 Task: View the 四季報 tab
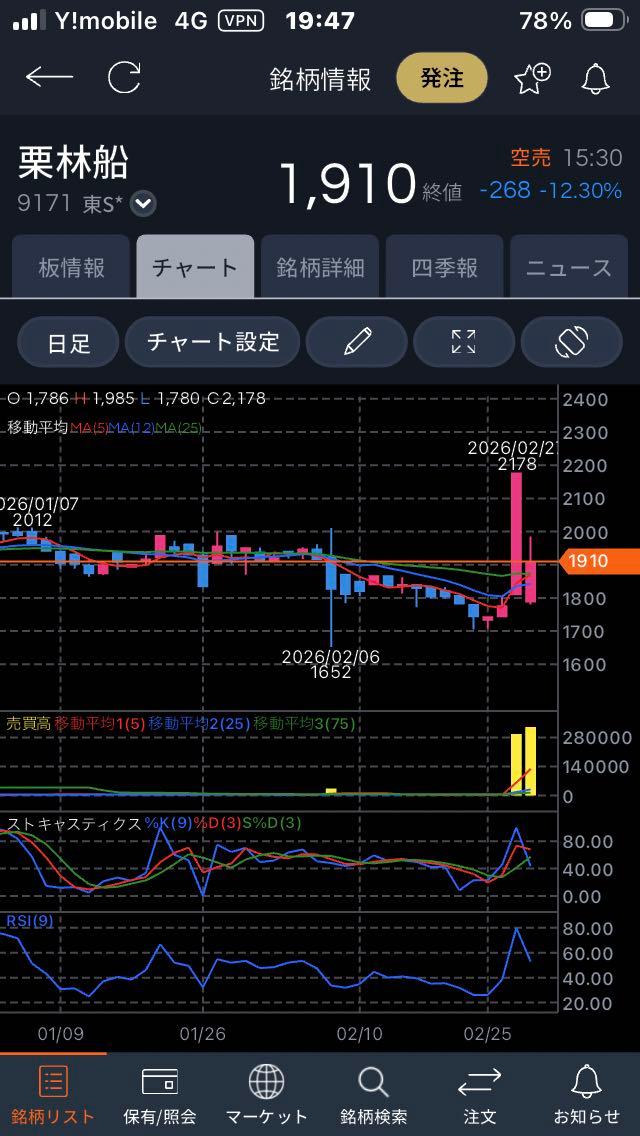pyautogui.click(x=444, y=267)
